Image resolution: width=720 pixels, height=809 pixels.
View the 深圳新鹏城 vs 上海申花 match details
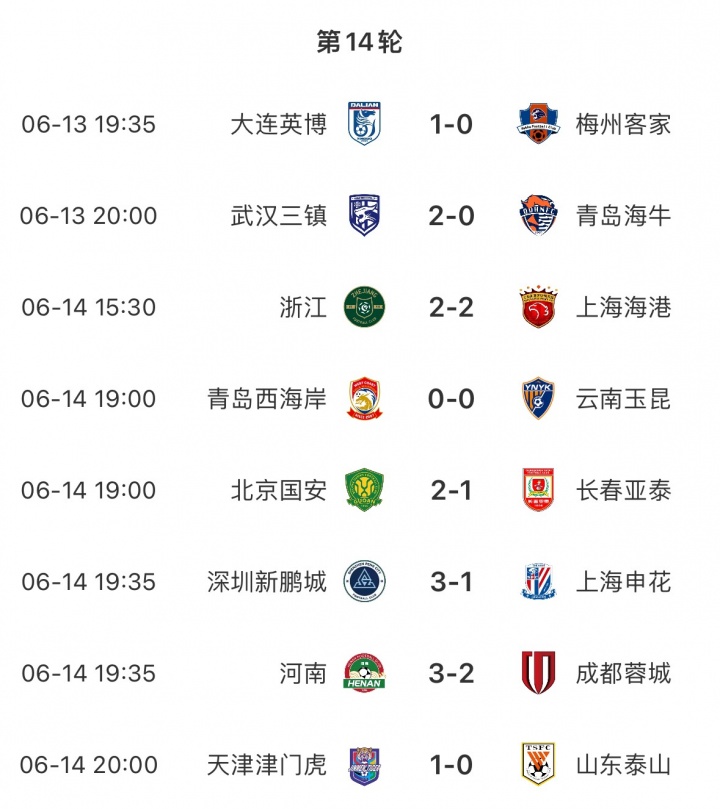click(x=451, y=582)
